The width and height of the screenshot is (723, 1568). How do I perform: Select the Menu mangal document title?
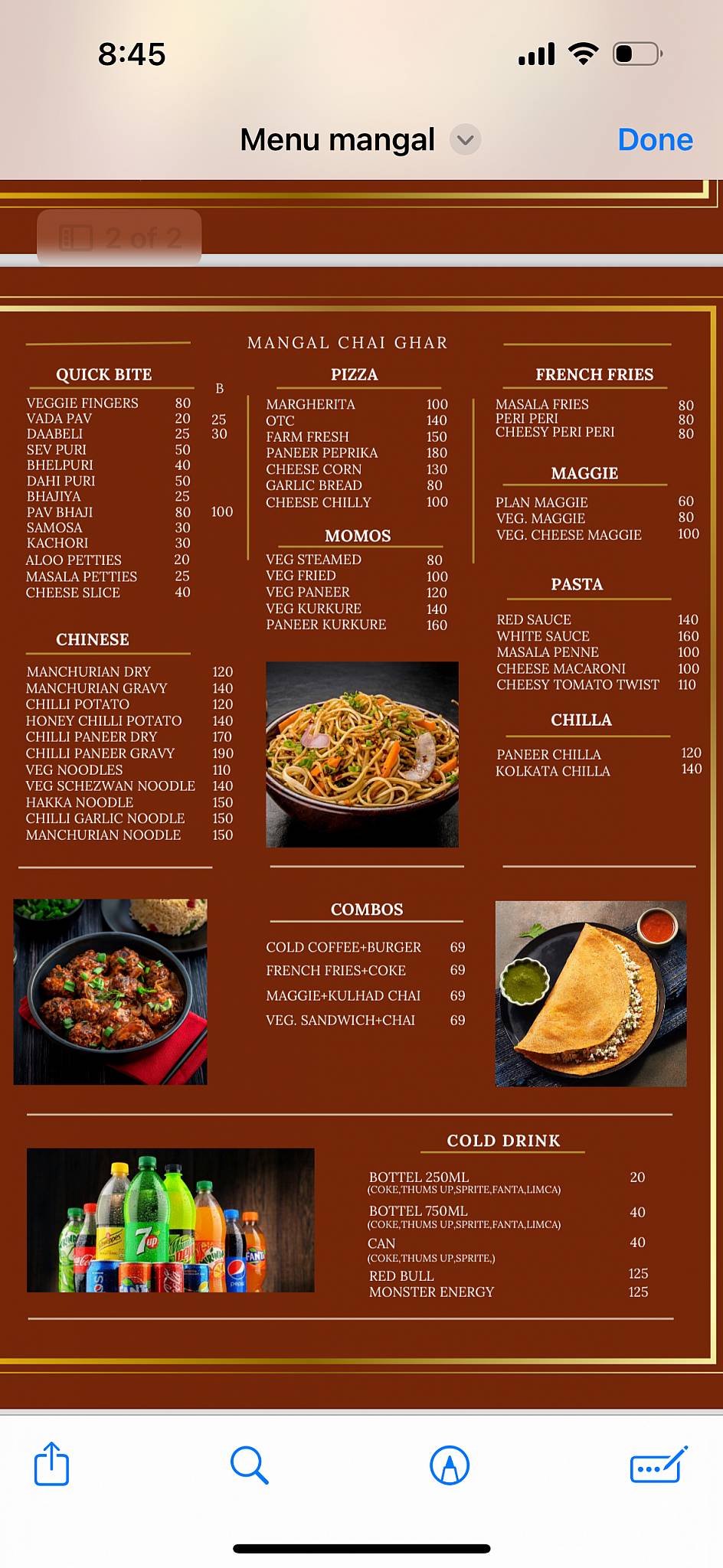tap(336, 139)
